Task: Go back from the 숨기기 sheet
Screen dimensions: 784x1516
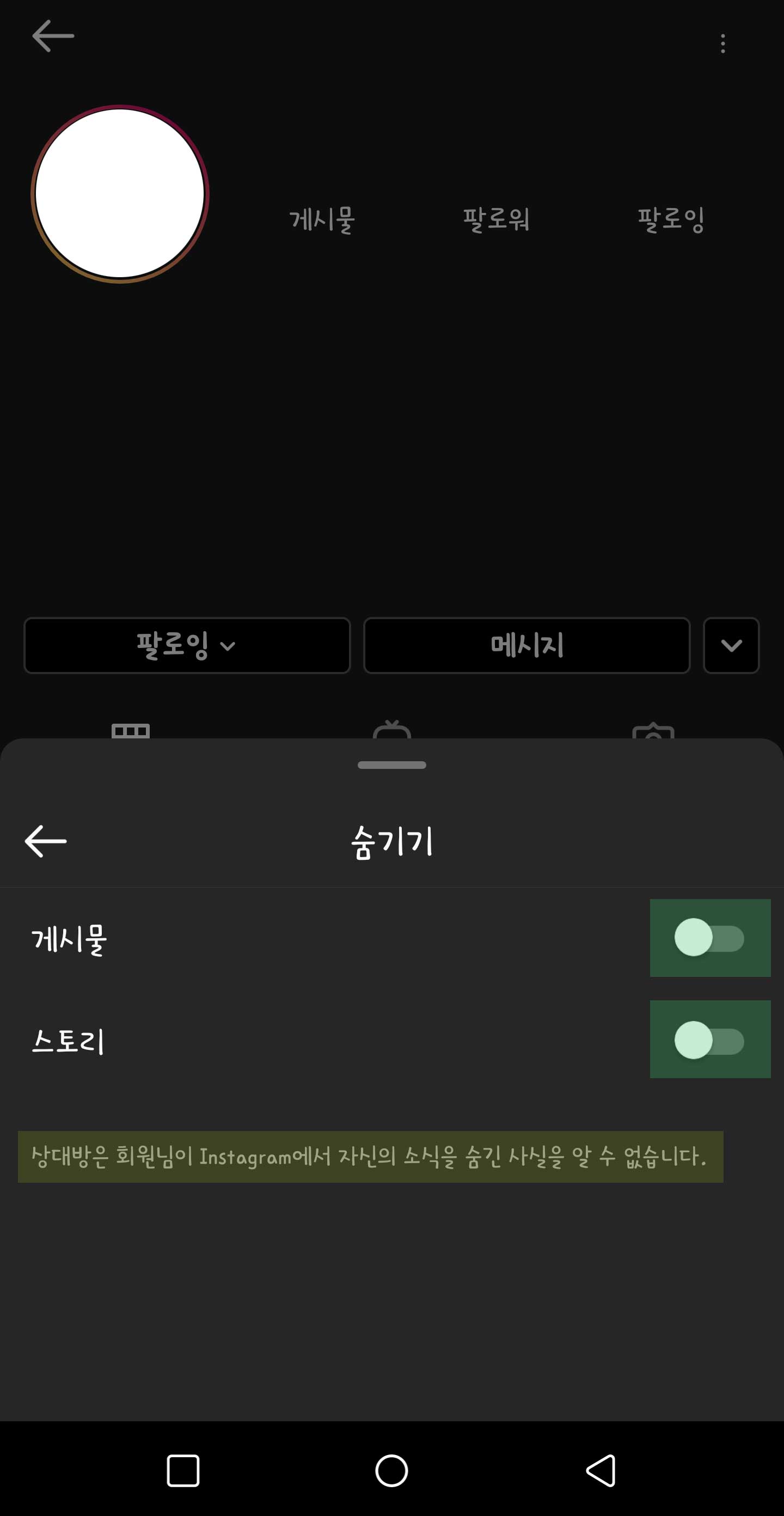Action: (46, 841)
